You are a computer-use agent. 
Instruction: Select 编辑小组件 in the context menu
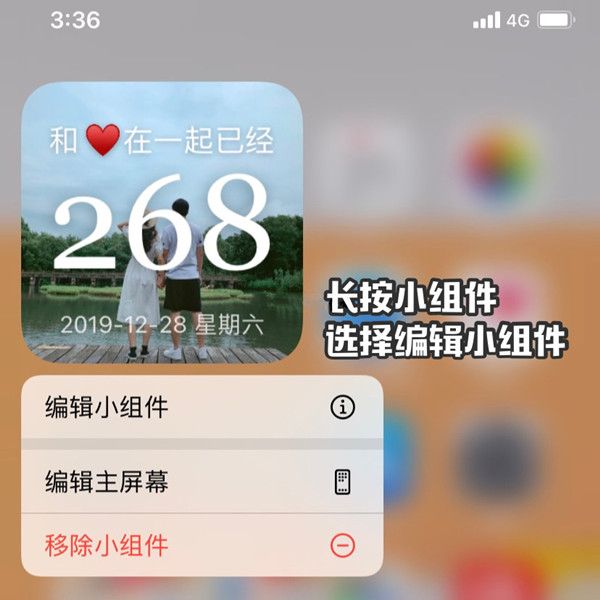point(200,407)
